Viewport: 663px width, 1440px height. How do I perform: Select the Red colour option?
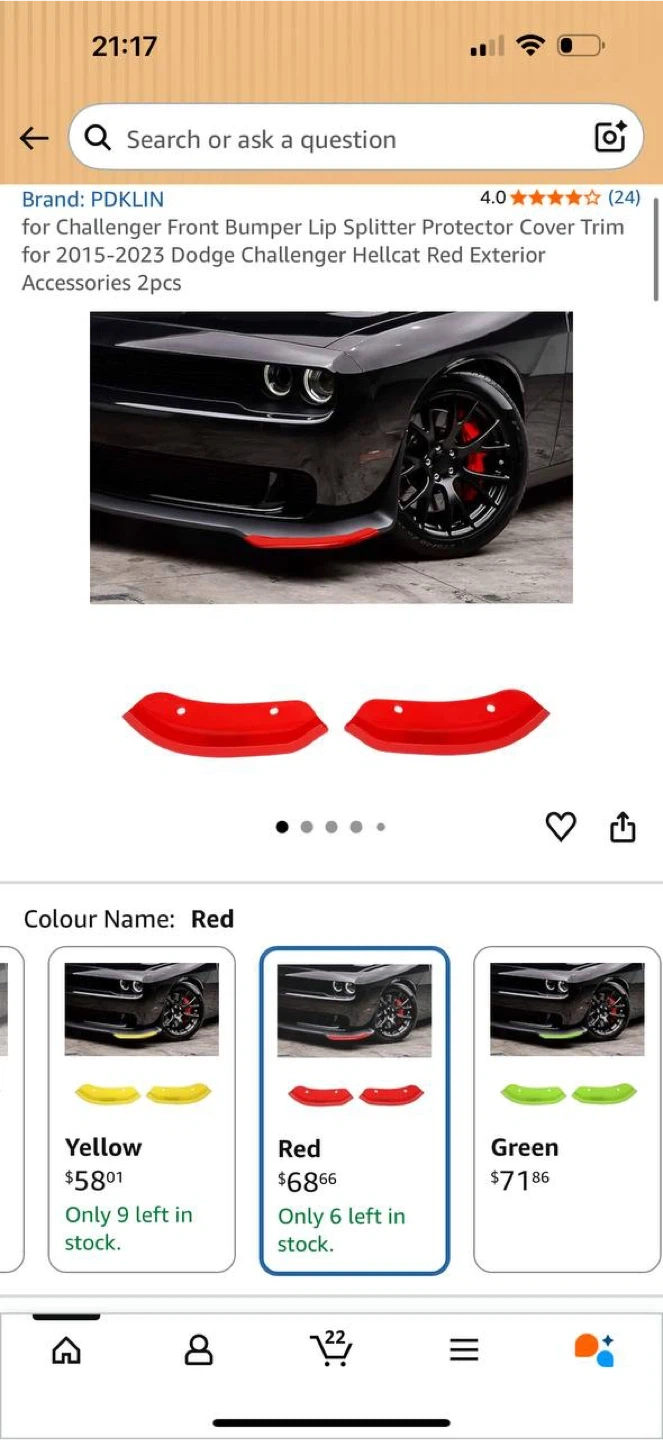354,1110
